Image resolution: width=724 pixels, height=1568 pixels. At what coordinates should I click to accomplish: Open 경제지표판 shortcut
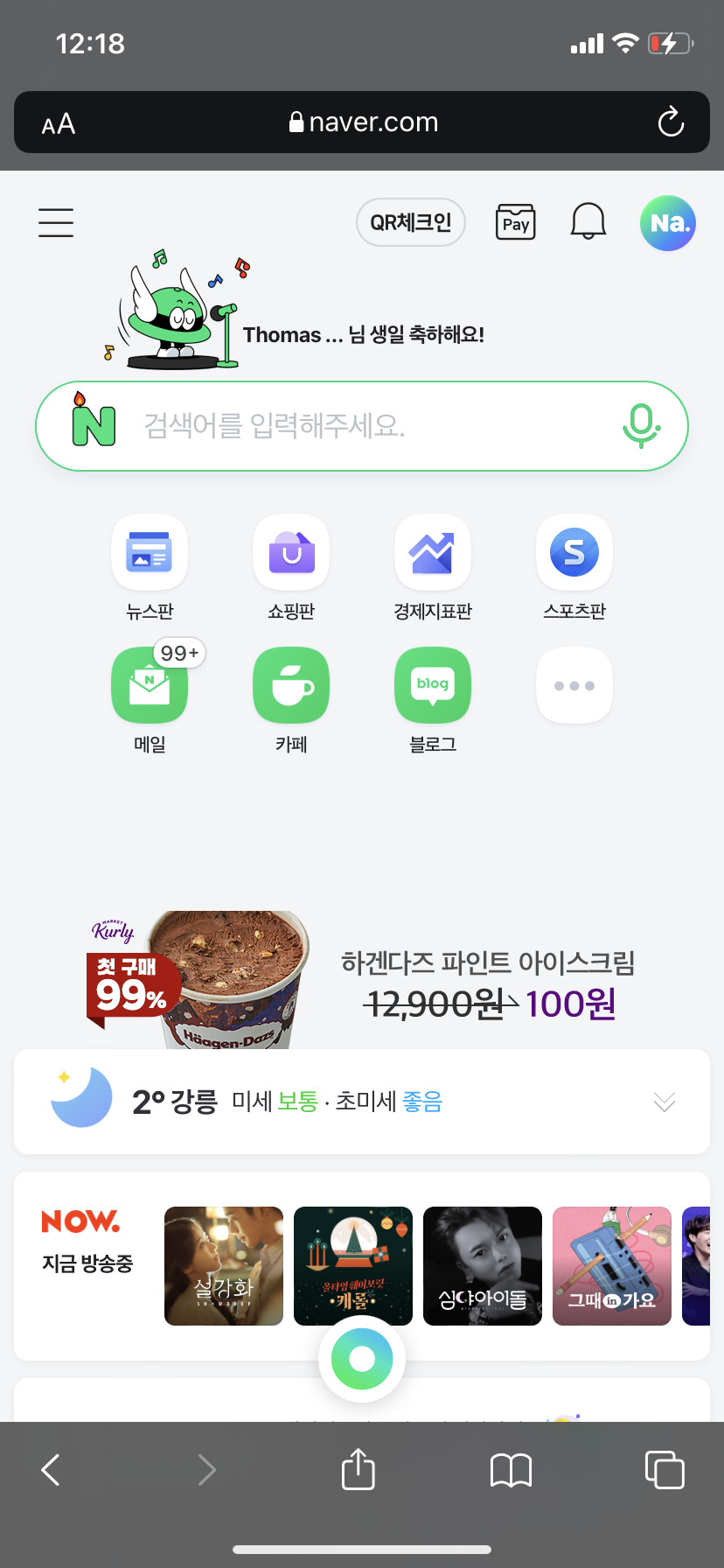[x=433, y=552]
